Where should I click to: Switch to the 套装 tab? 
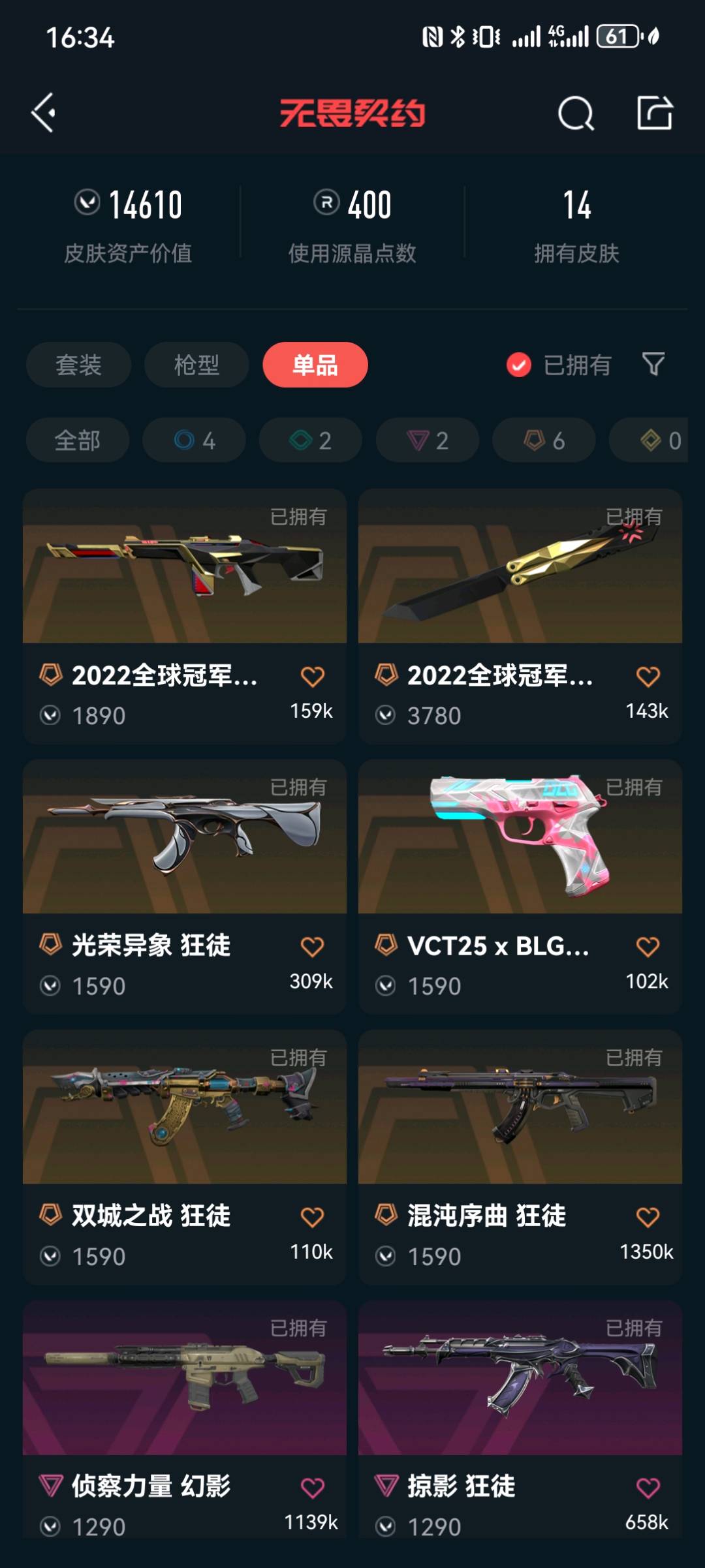click(x=79, y=365)
